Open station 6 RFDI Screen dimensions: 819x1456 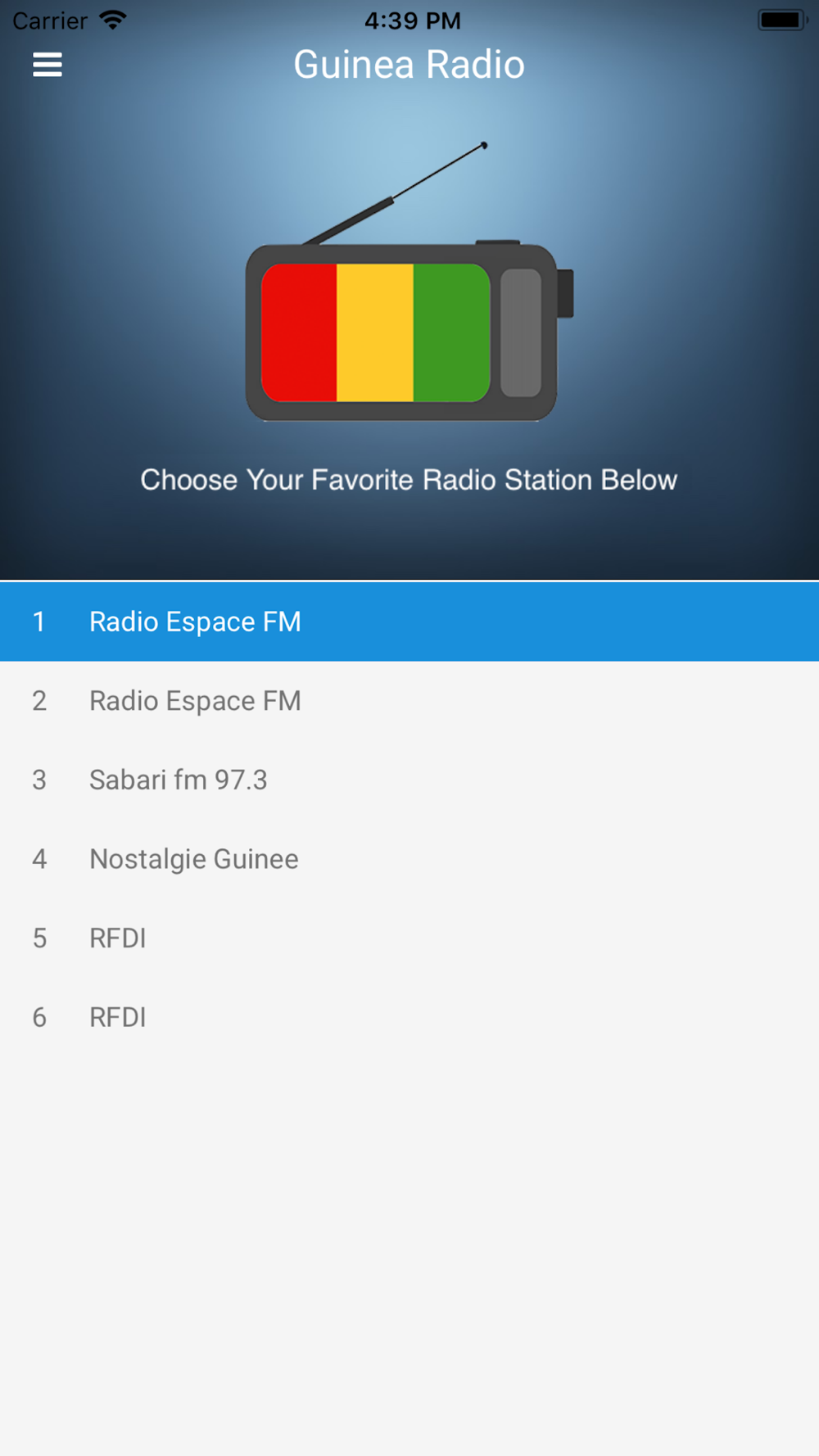coord(409,1017)
